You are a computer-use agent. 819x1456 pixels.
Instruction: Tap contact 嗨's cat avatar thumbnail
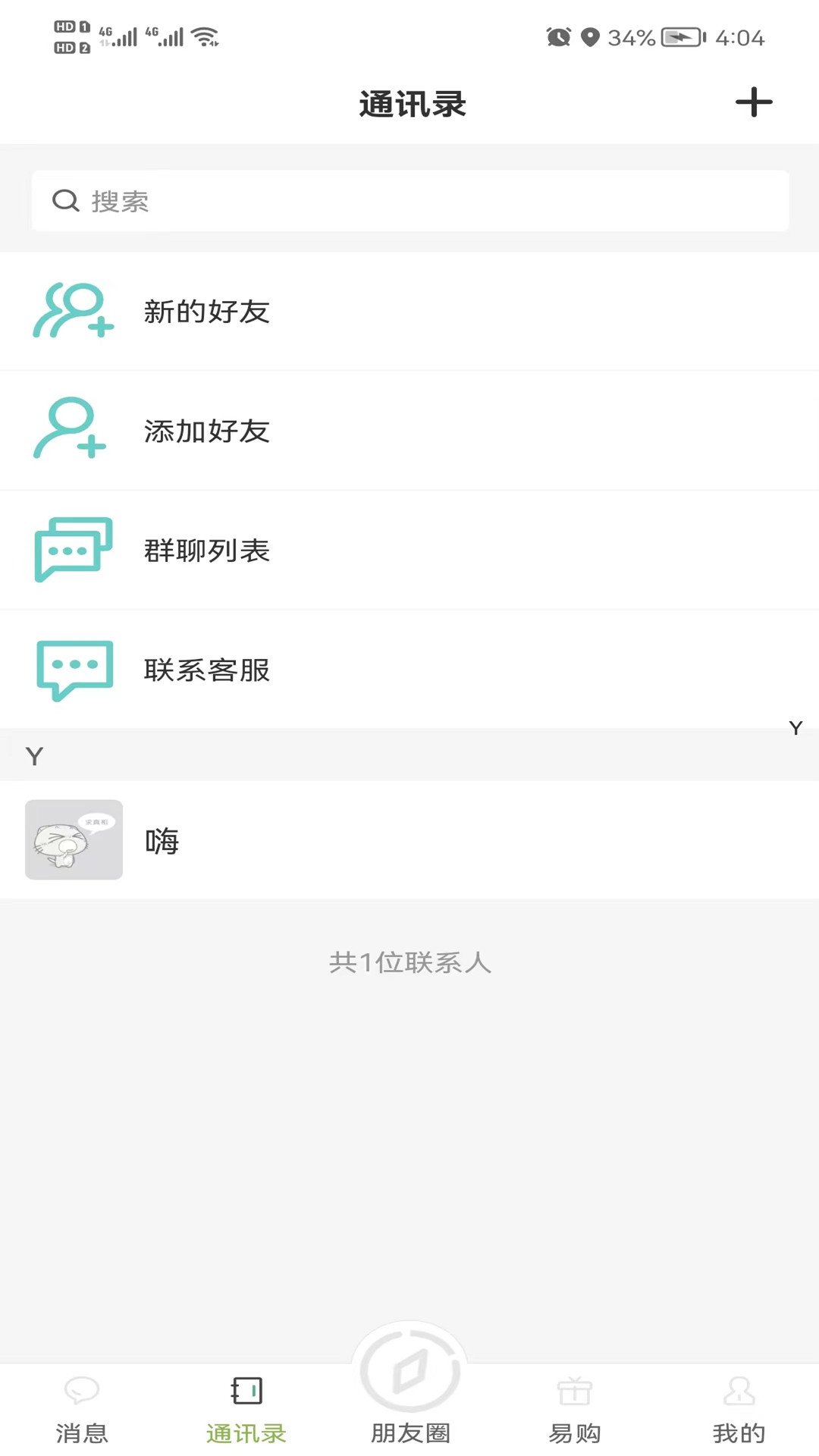74,840
